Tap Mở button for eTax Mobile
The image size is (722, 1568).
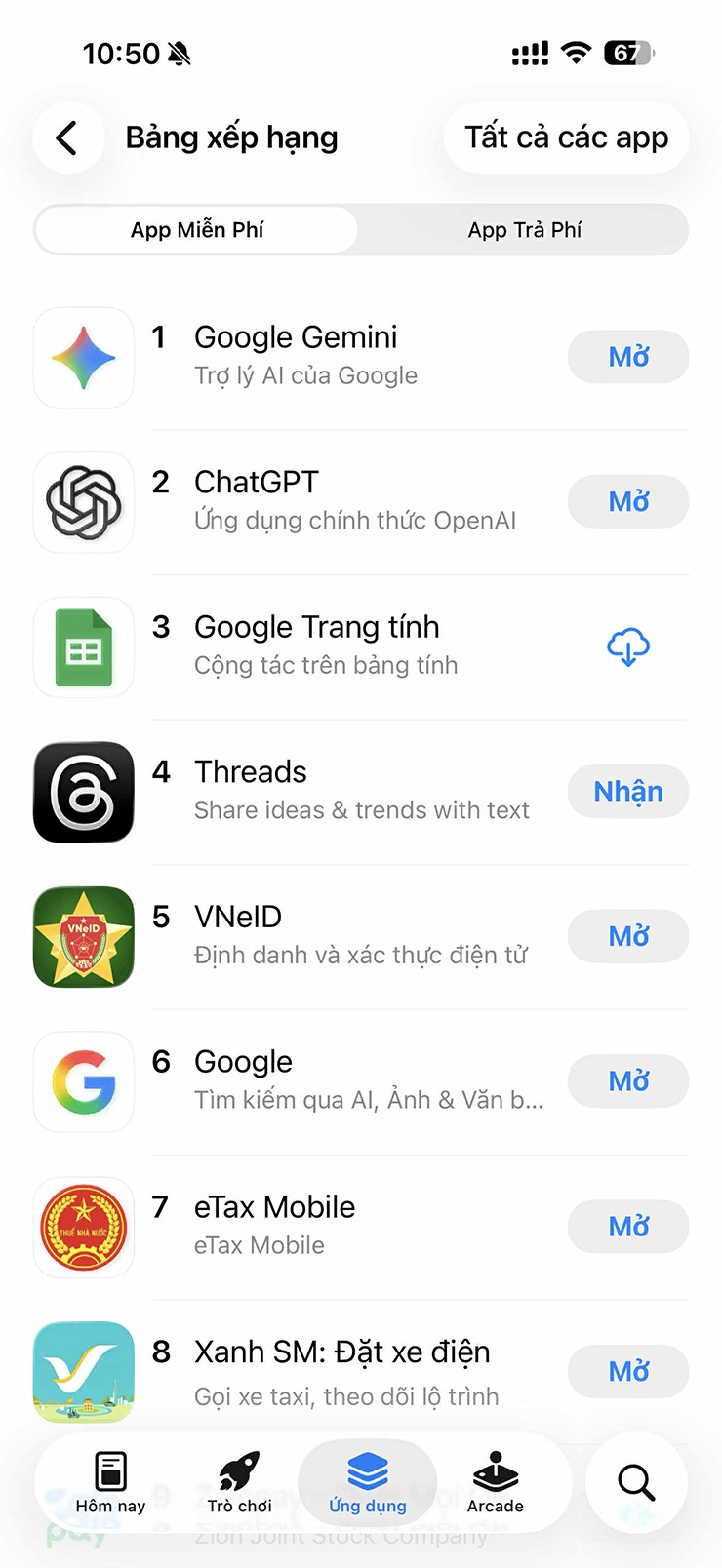(x=628, y=1226)
